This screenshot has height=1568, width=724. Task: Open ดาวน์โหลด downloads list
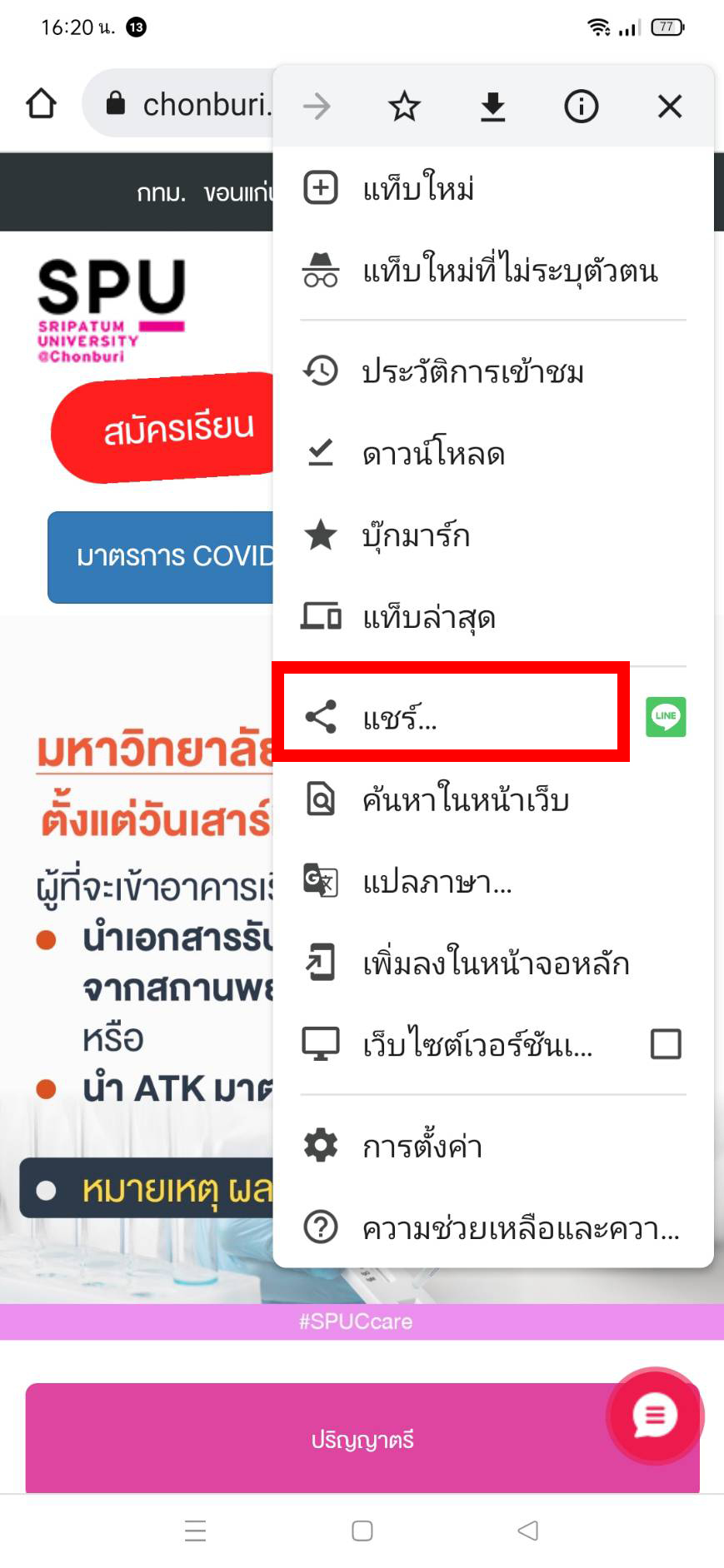click(x=433, y=454)
